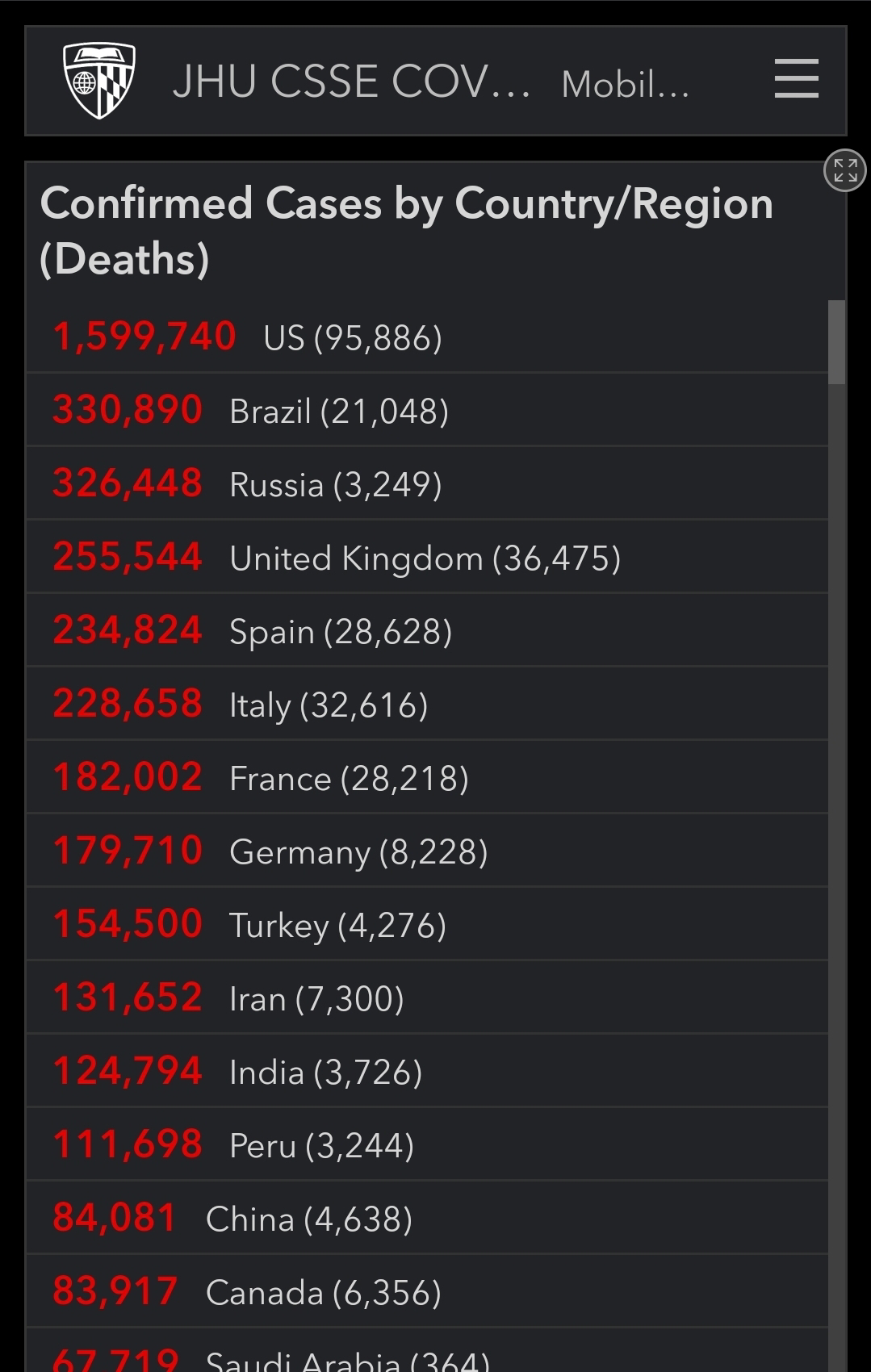Open United Kingdom entry
871x1372 pixels.
[427, 557]
